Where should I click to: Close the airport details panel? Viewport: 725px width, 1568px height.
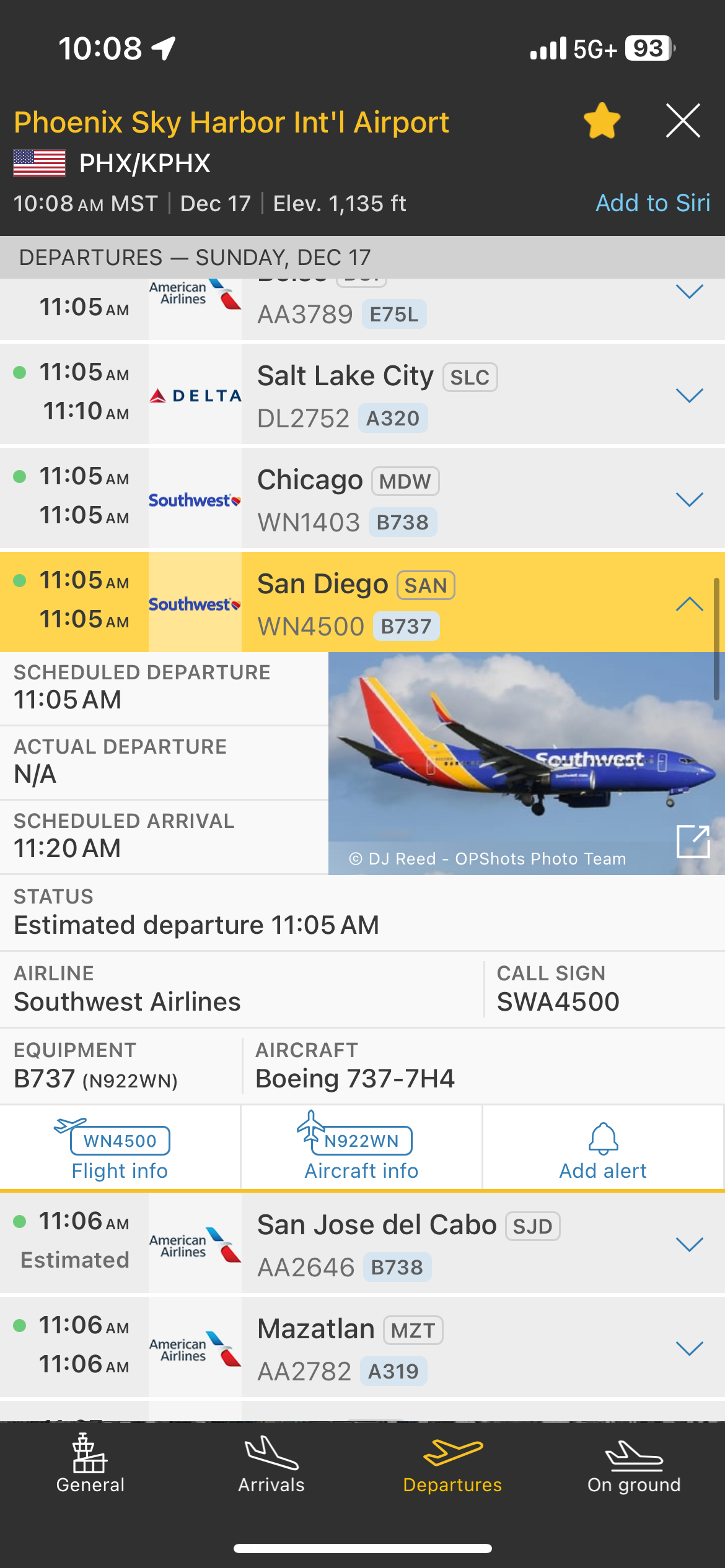click(x=683, y=121)
